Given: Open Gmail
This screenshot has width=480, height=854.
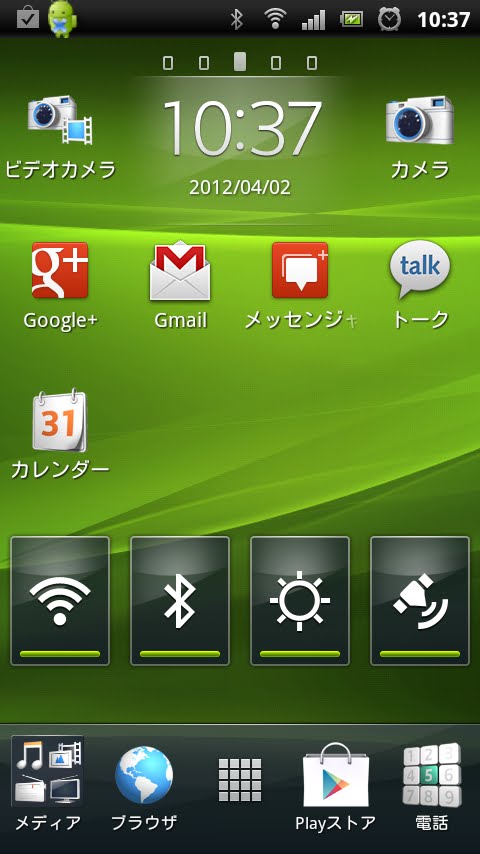Looking at the screenshot, I should click(180, 285).
